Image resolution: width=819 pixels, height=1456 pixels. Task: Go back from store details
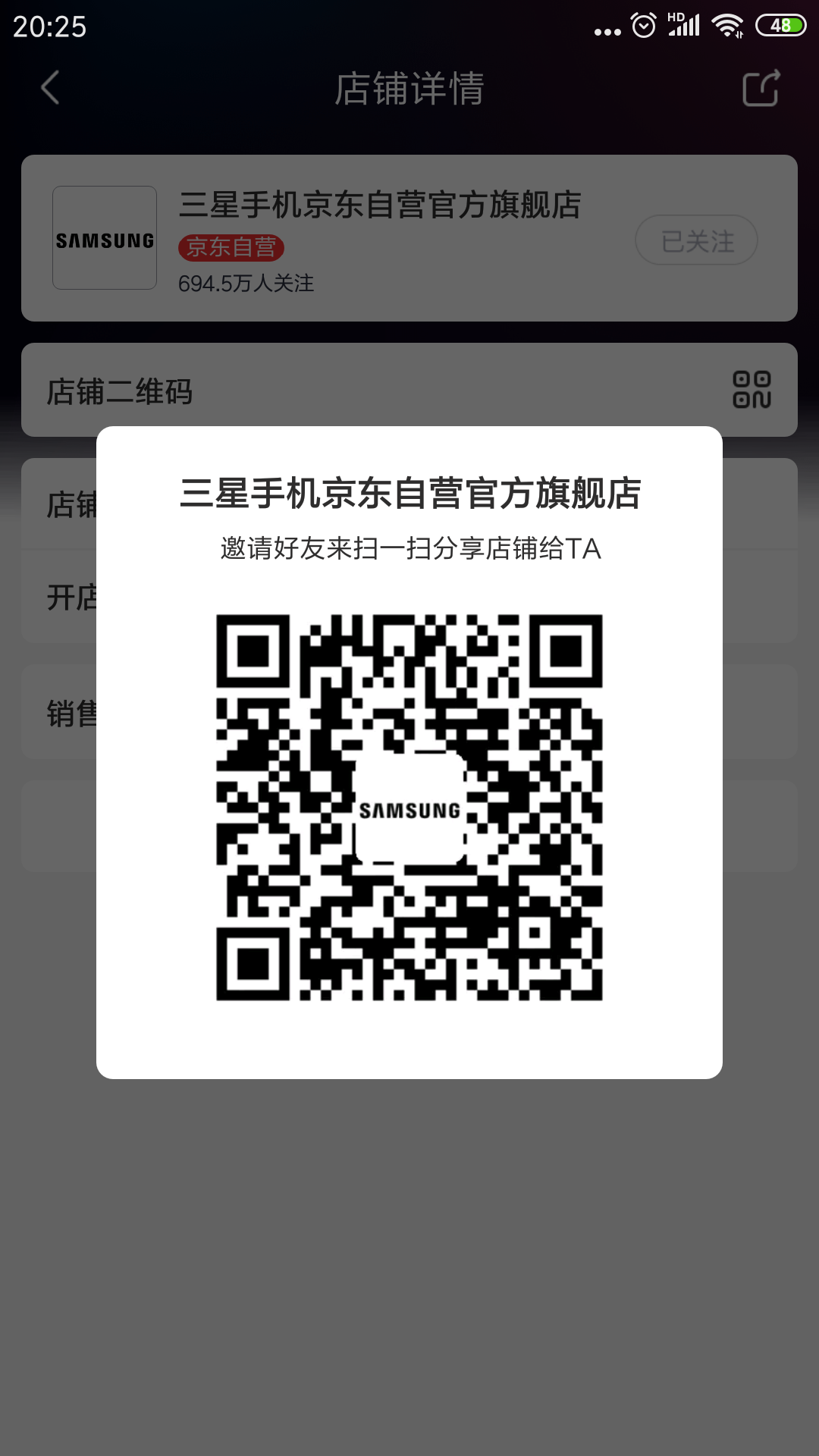click(50, 88)
